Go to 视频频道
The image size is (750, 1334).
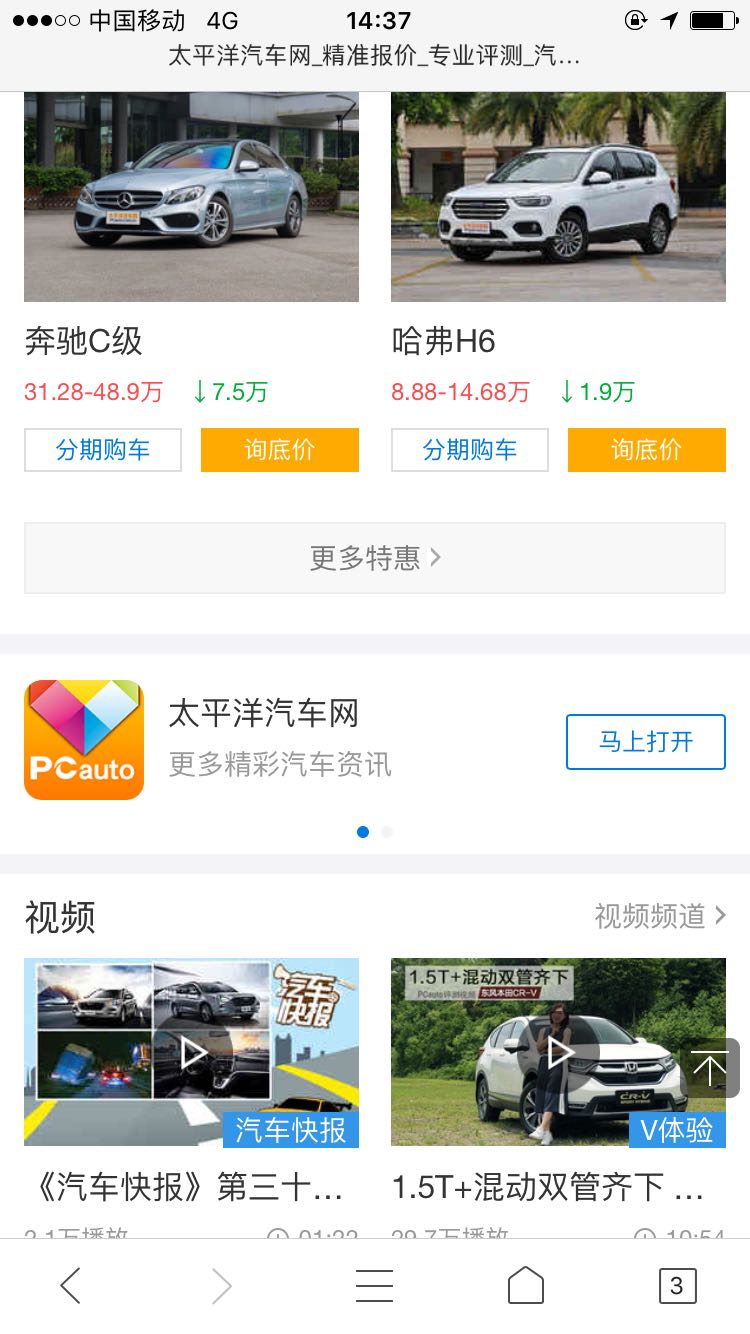coord(660,916)
